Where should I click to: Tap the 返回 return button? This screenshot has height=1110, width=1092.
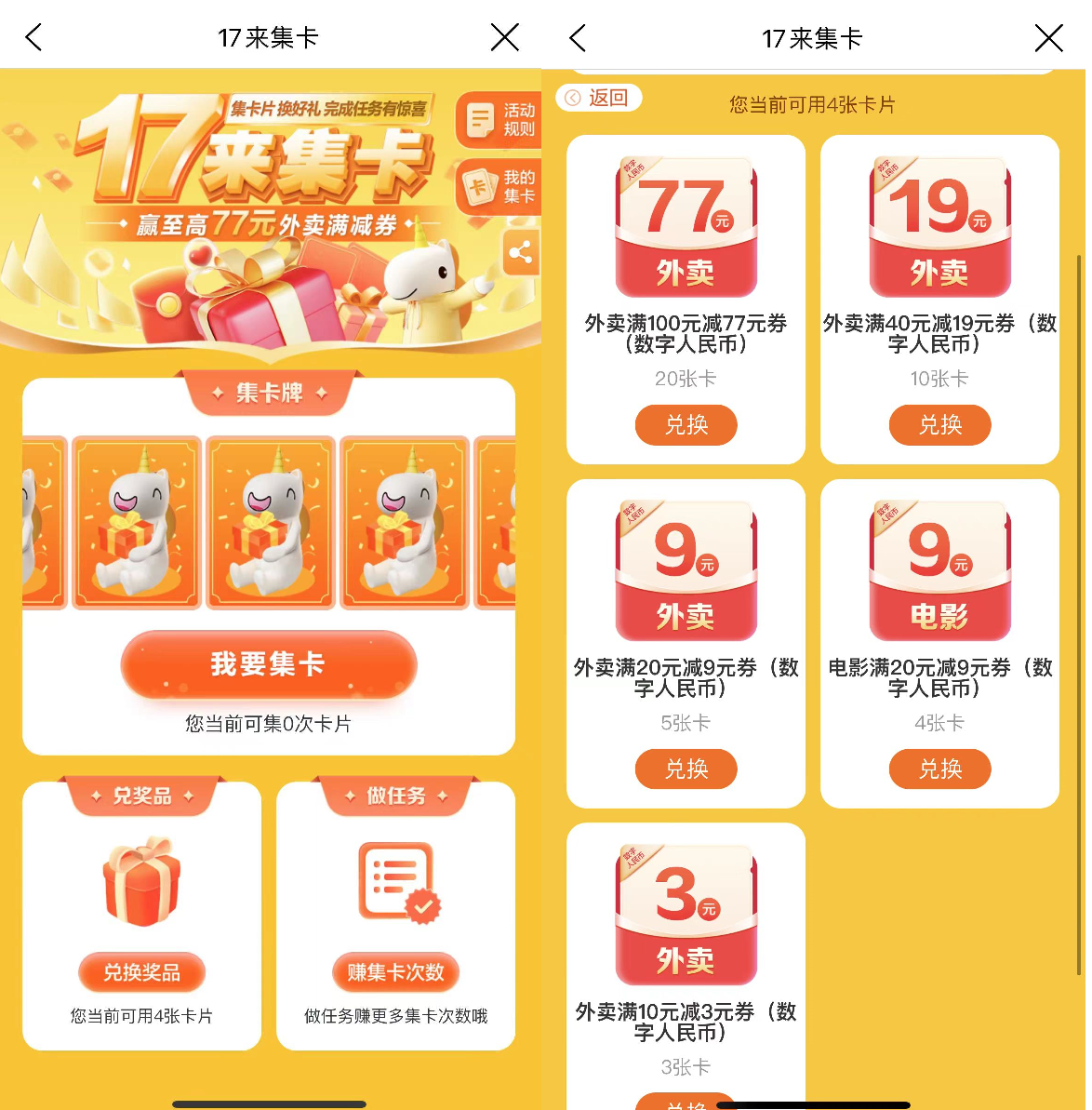point(599,98)
